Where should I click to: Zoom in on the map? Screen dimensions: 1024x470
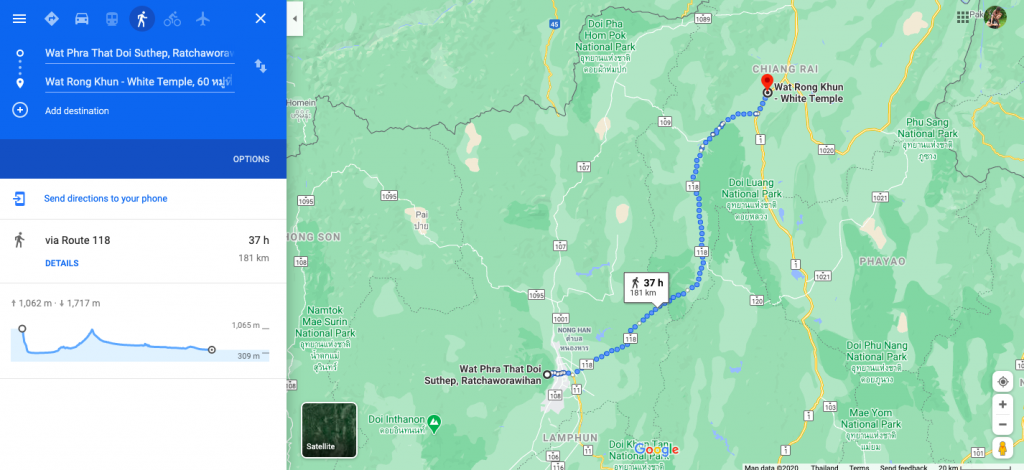pyautogui.click(x=1002, y=405)
